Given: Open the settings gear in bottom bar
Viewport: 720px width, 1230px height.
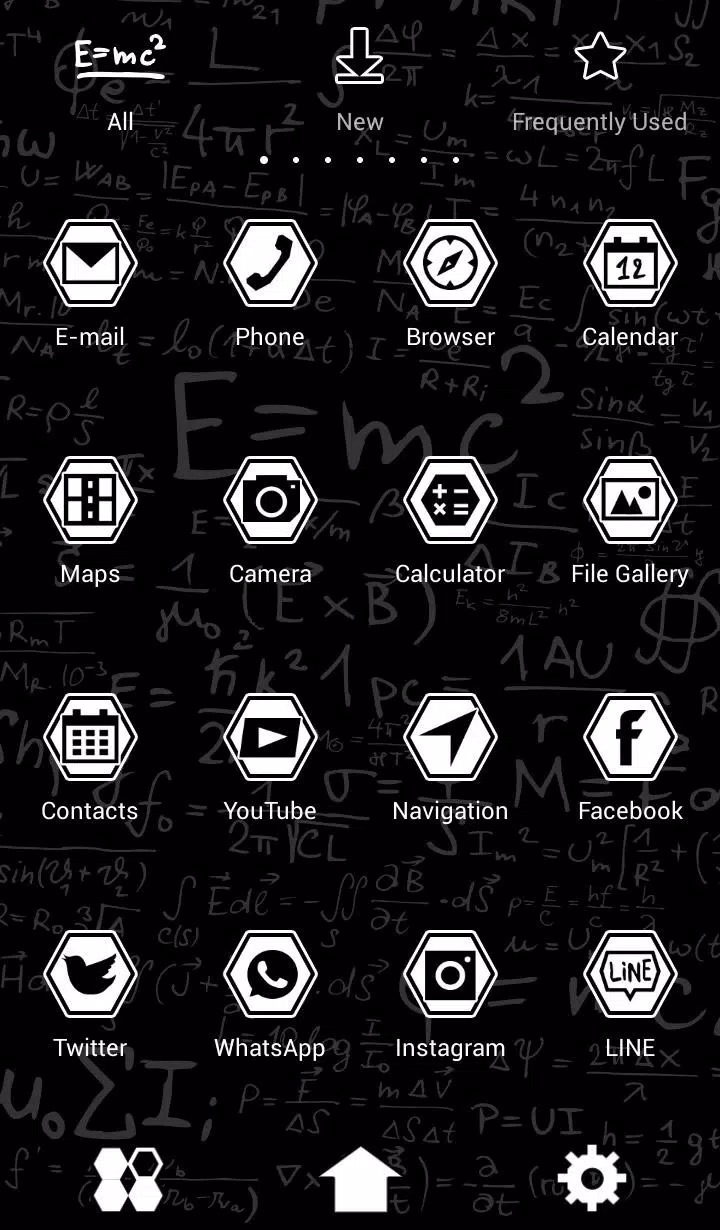Looking at the screenshot, I should click(593, 1178).
